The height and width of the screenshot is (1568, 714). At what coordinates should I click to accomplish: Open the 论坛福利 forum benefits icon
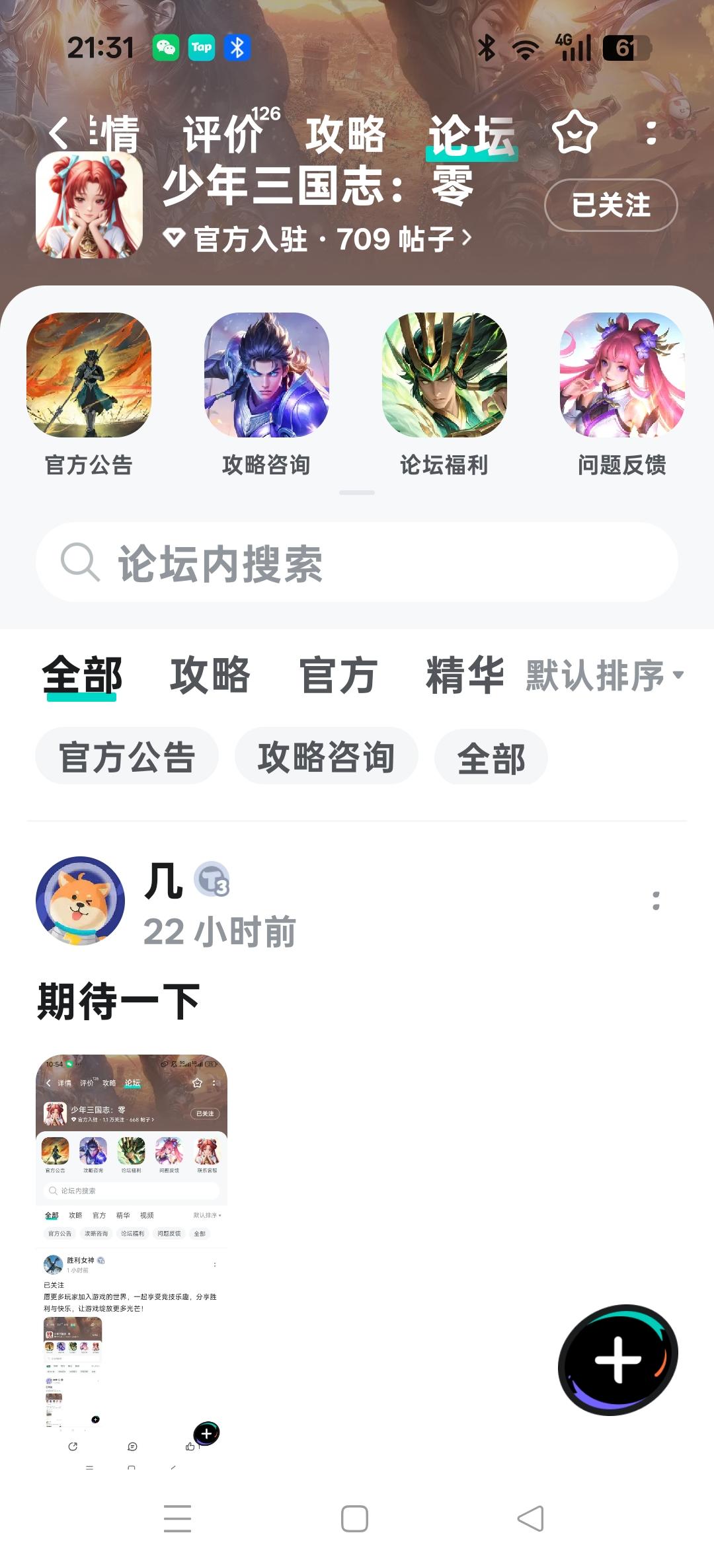click(444, 377)
